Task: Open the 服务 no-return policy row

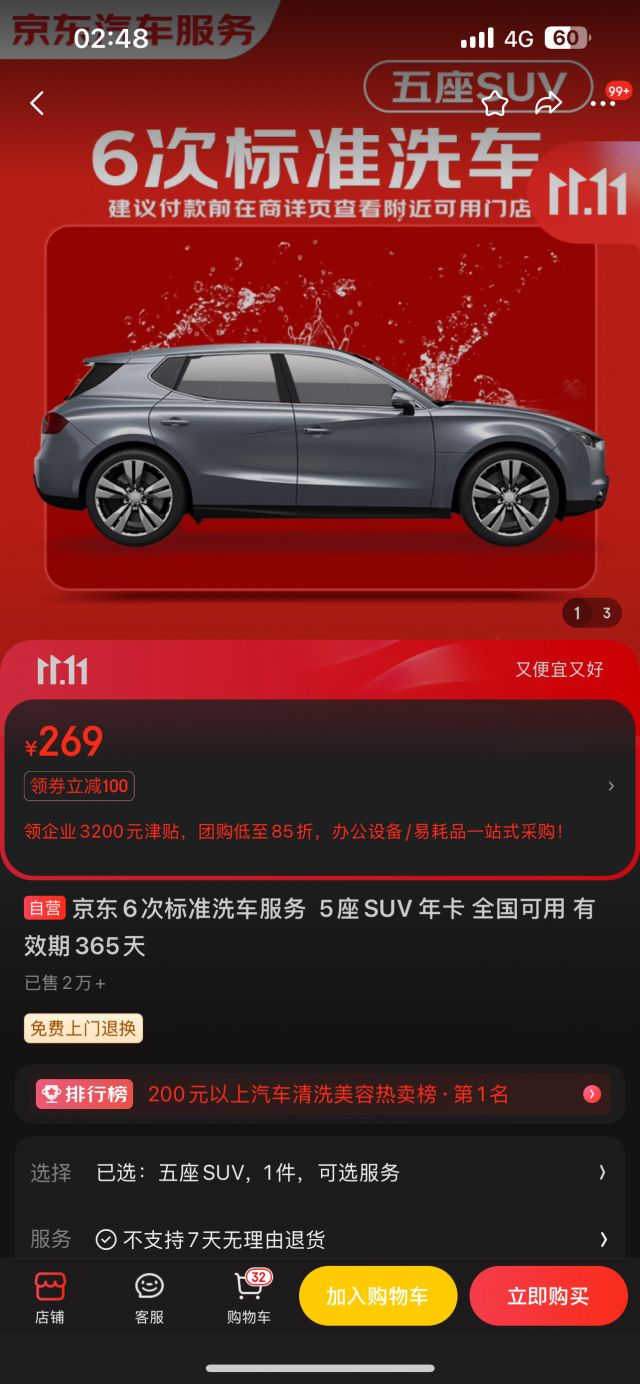Action: 320,1240
